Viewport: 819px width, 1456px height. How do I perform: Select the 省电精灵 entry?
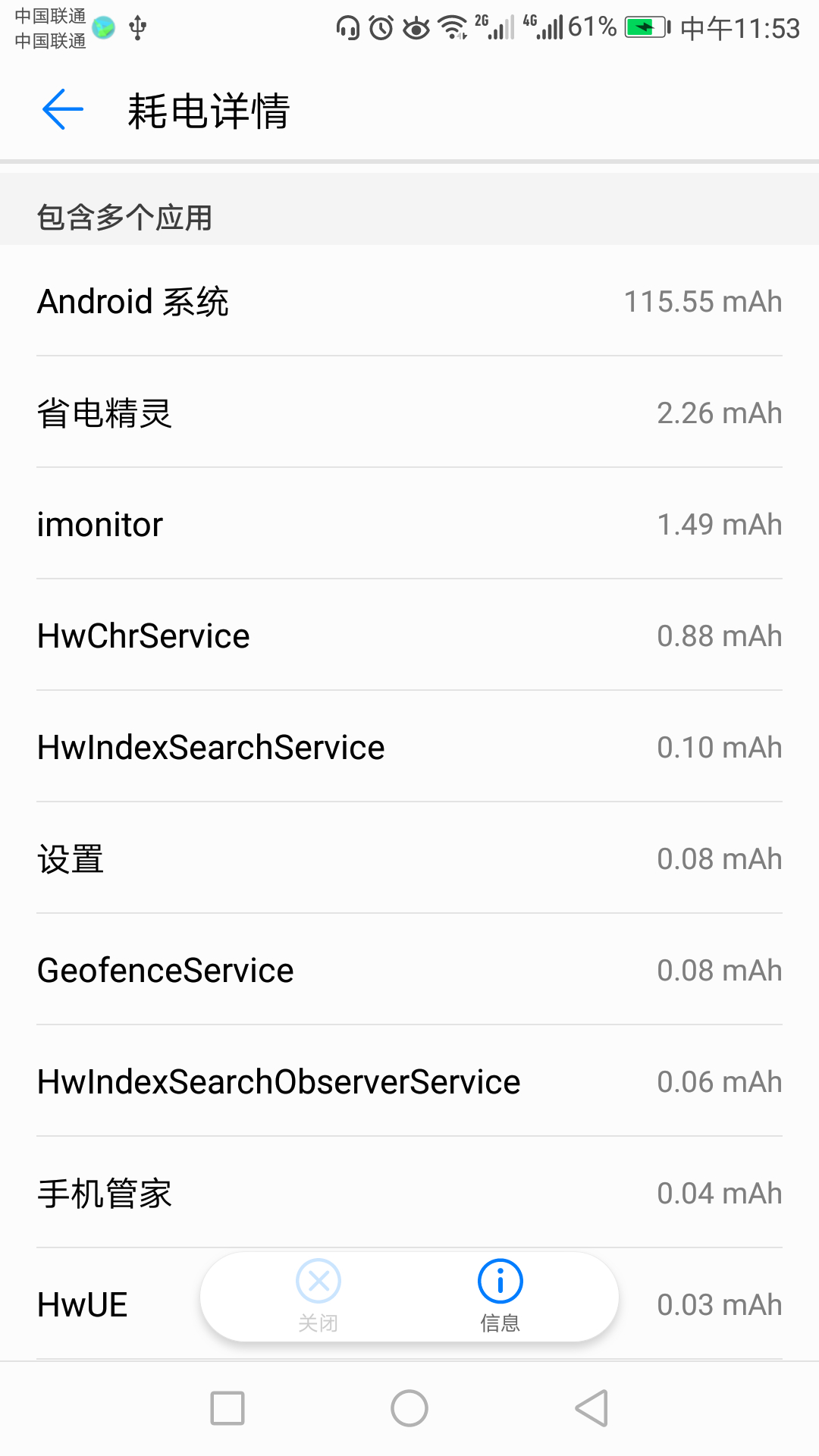[x=409, y=413]
